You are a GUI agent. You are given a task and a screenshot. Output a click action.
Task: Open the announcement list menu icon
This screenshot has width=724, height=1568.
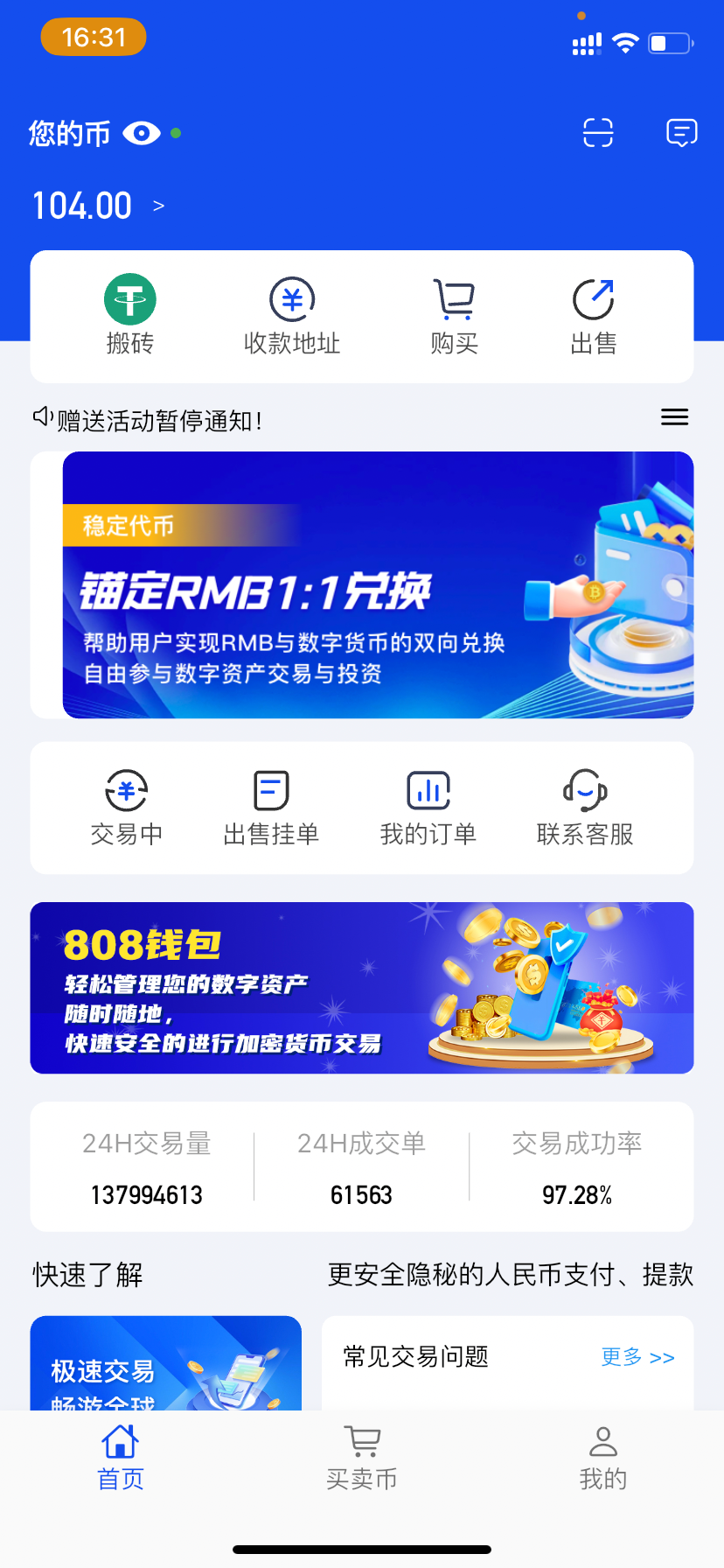(674, 417)
